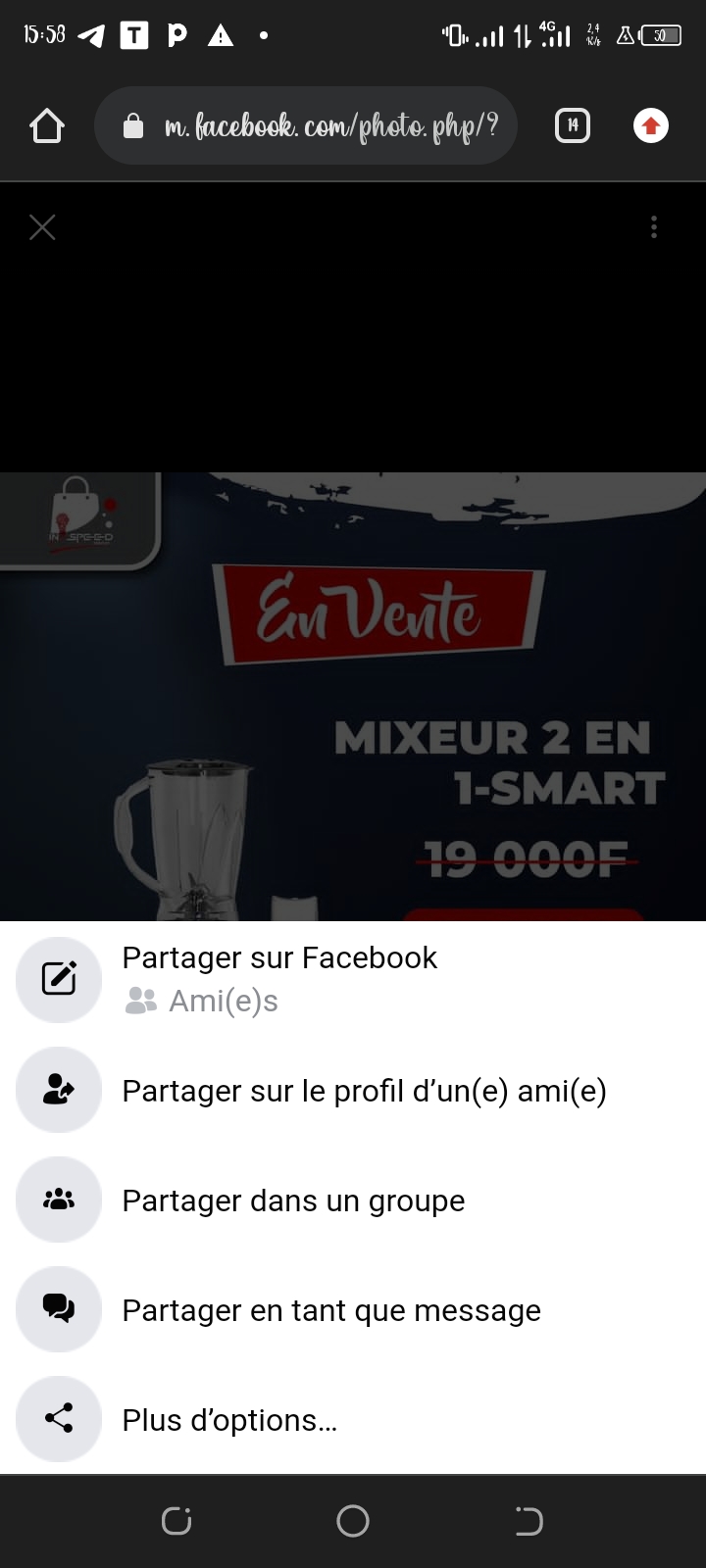This screenshot has width=706, height=1568.
Task: Choose Partager en tant que message
Action: click(x=330, y=1310)
